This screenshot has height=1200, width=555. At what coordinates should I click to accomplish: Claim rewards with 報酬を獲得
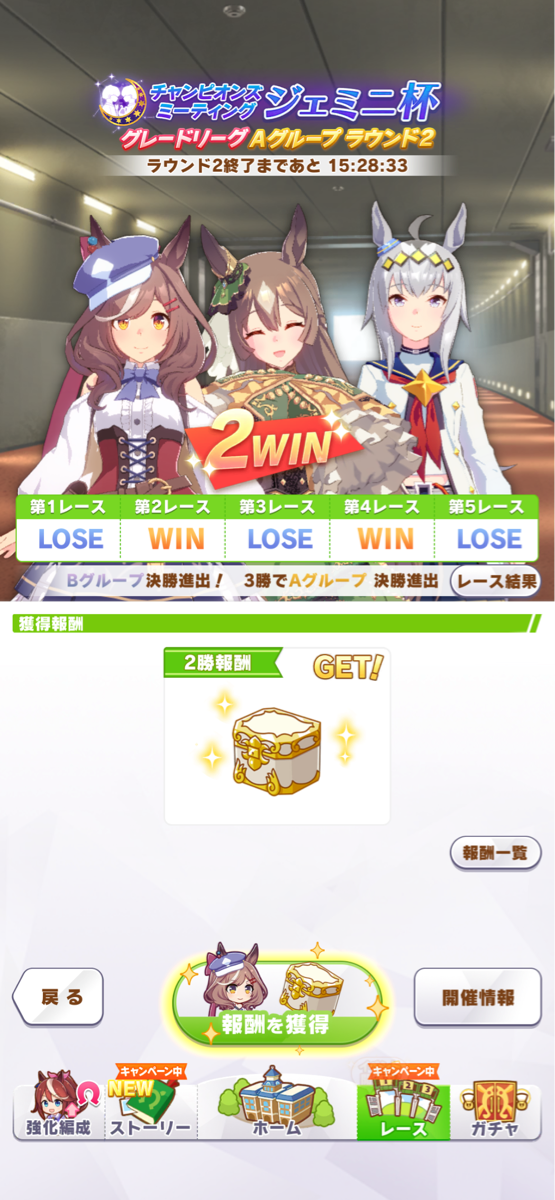tap(278, 1002)
